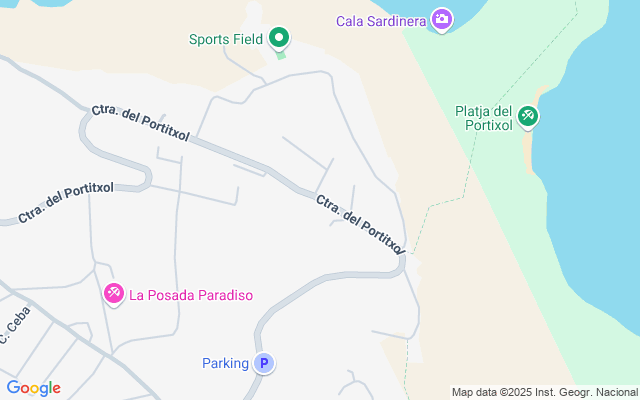Screen dimensions: 640x400
Task: Select the Parking marker on the map
Action: [264, 364]
